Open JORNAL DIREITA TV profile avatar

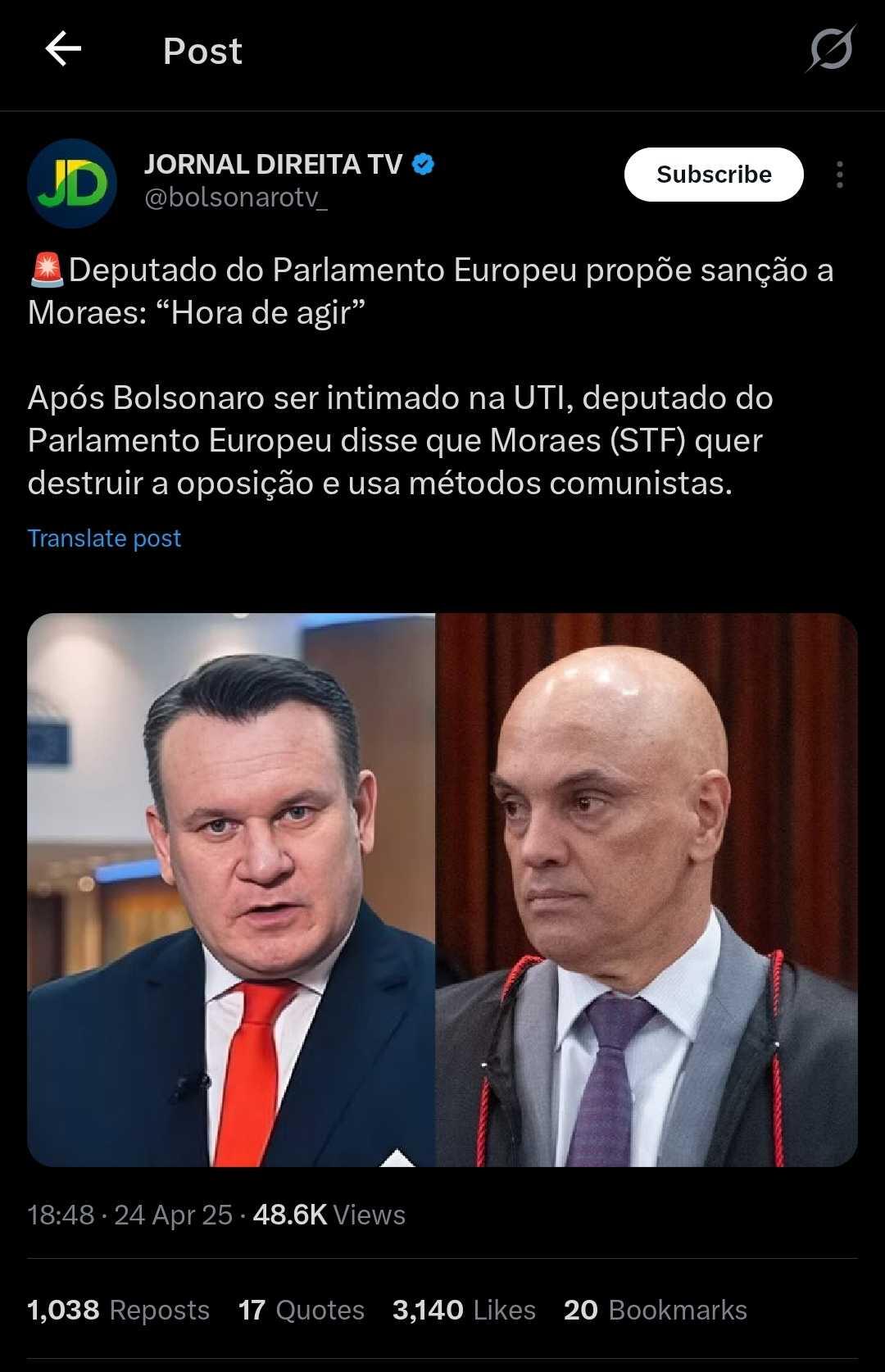point(72,183)
